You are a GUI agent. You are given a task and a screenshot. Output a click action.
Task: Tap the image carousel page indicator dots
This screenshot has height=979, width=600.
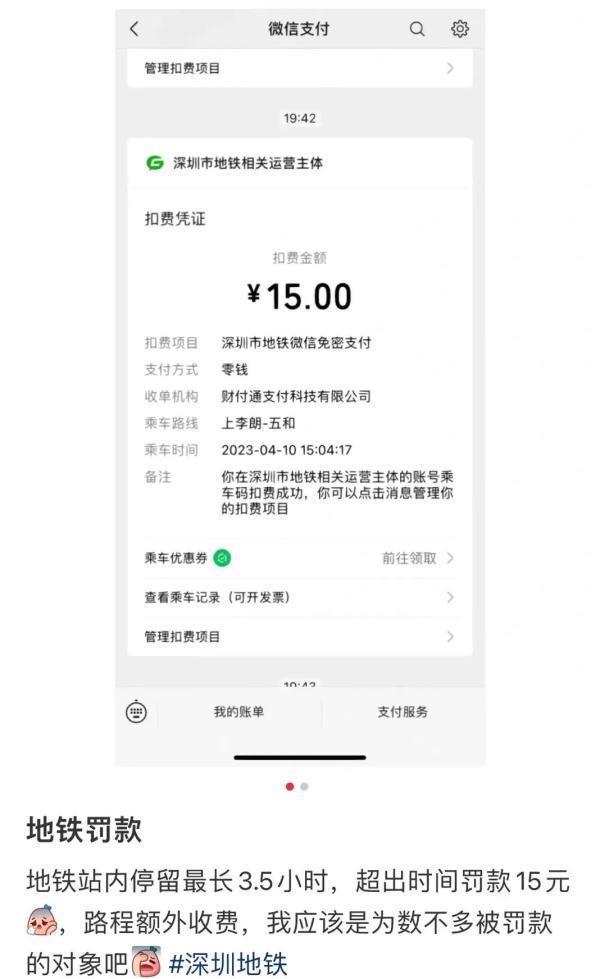pos(297,787)
